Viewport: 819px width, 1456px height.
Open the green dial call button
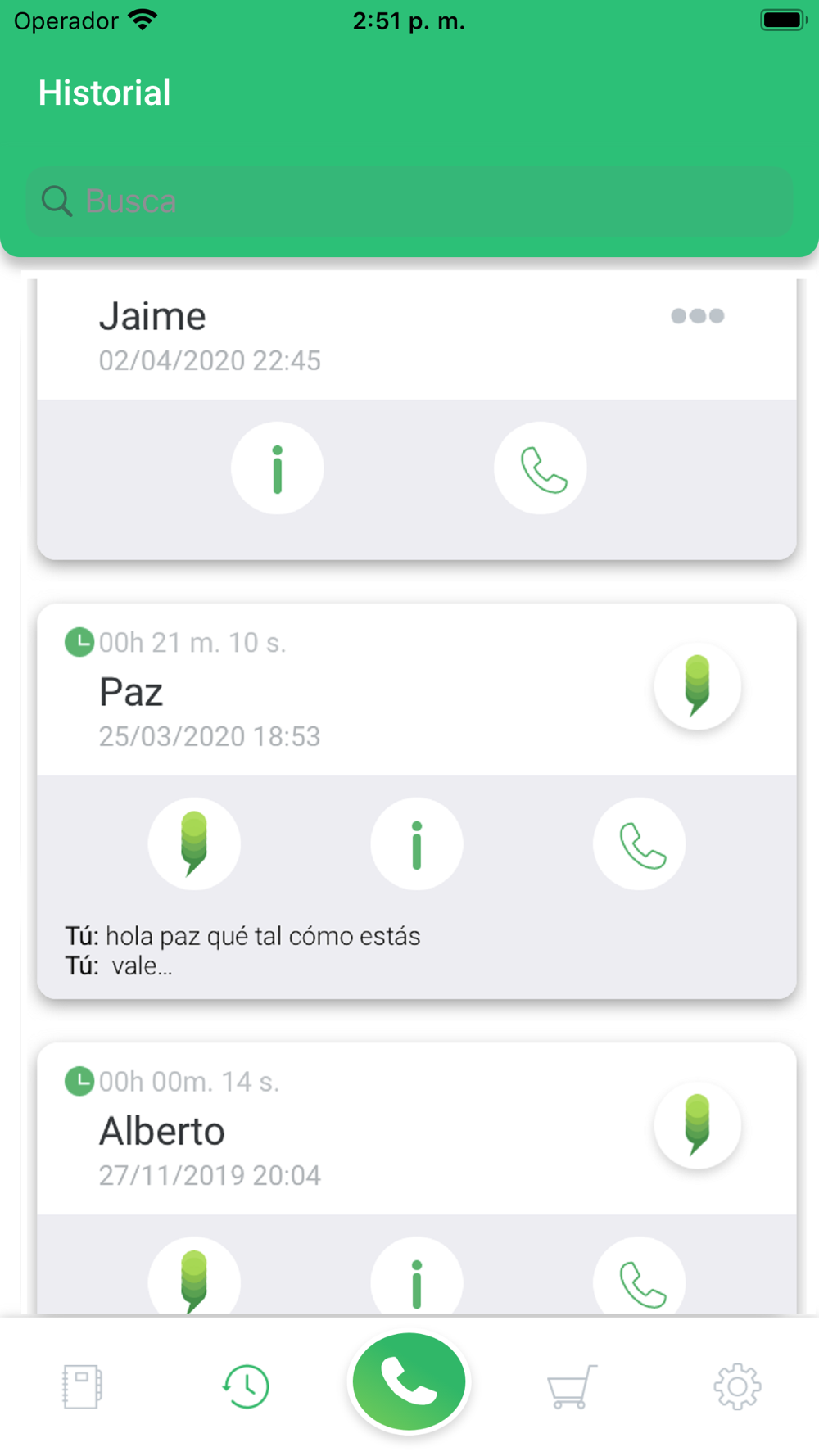click(x=409, y=1381)
